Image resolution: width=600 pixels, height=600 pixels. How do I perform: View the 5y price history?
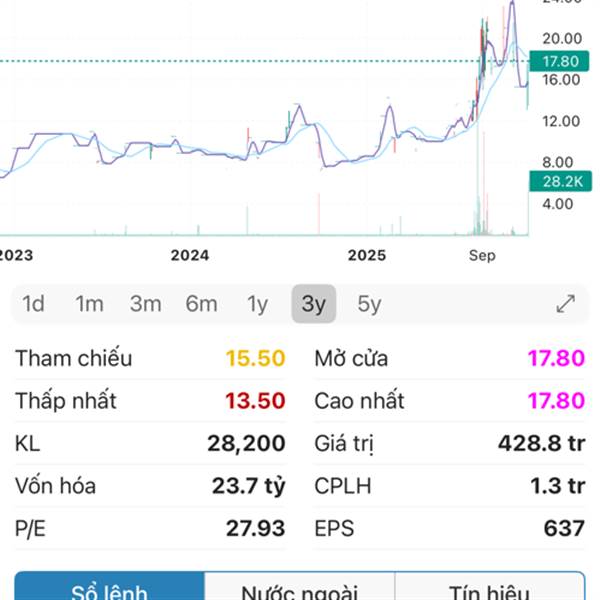pyautogui.click(x=369, y=304)
